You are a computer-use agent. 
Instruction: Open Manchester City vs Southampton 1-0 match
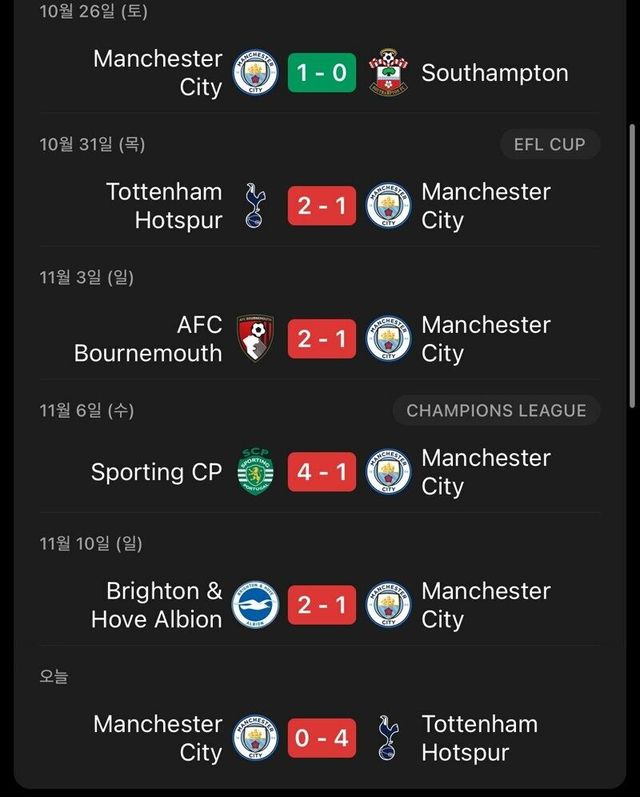tap(321, 73)
